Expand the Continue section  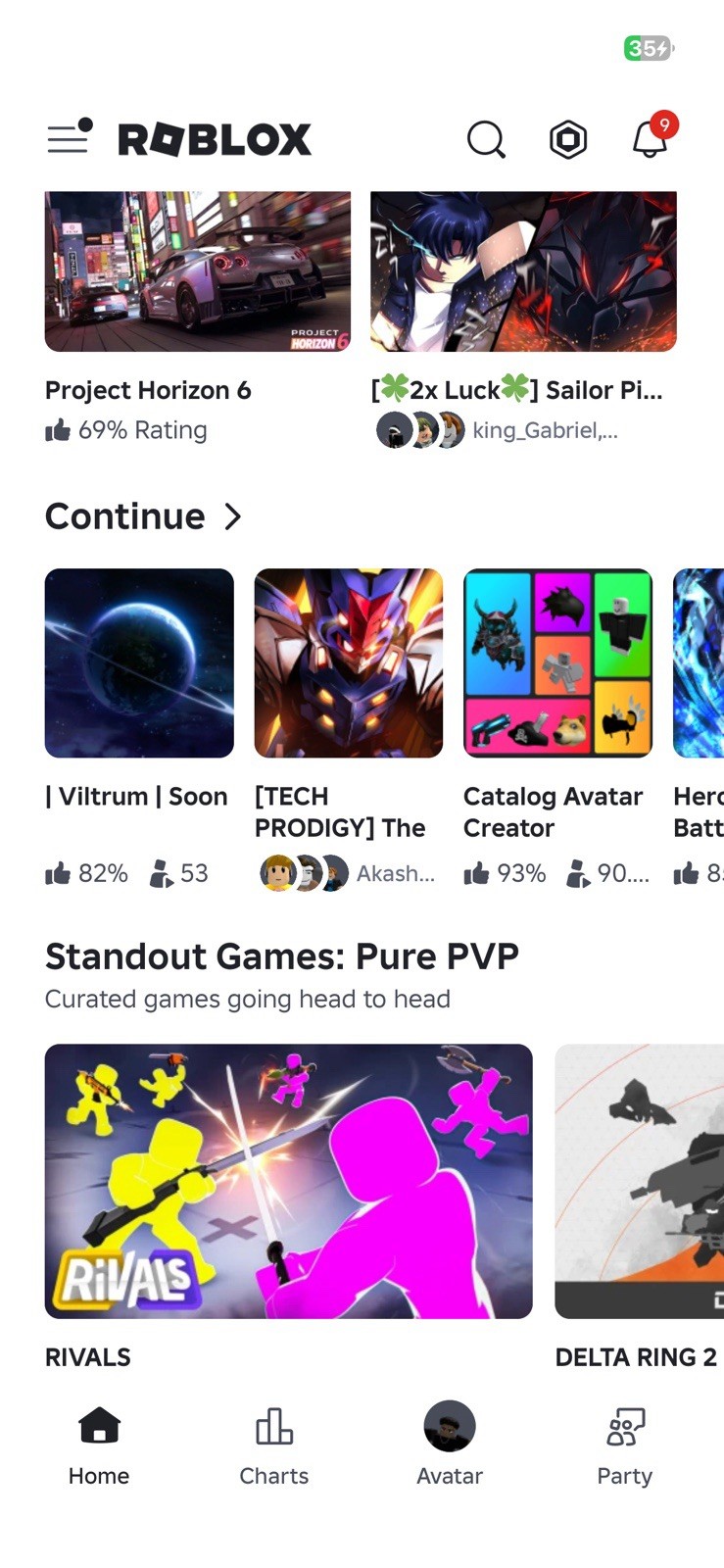point(144,516)
